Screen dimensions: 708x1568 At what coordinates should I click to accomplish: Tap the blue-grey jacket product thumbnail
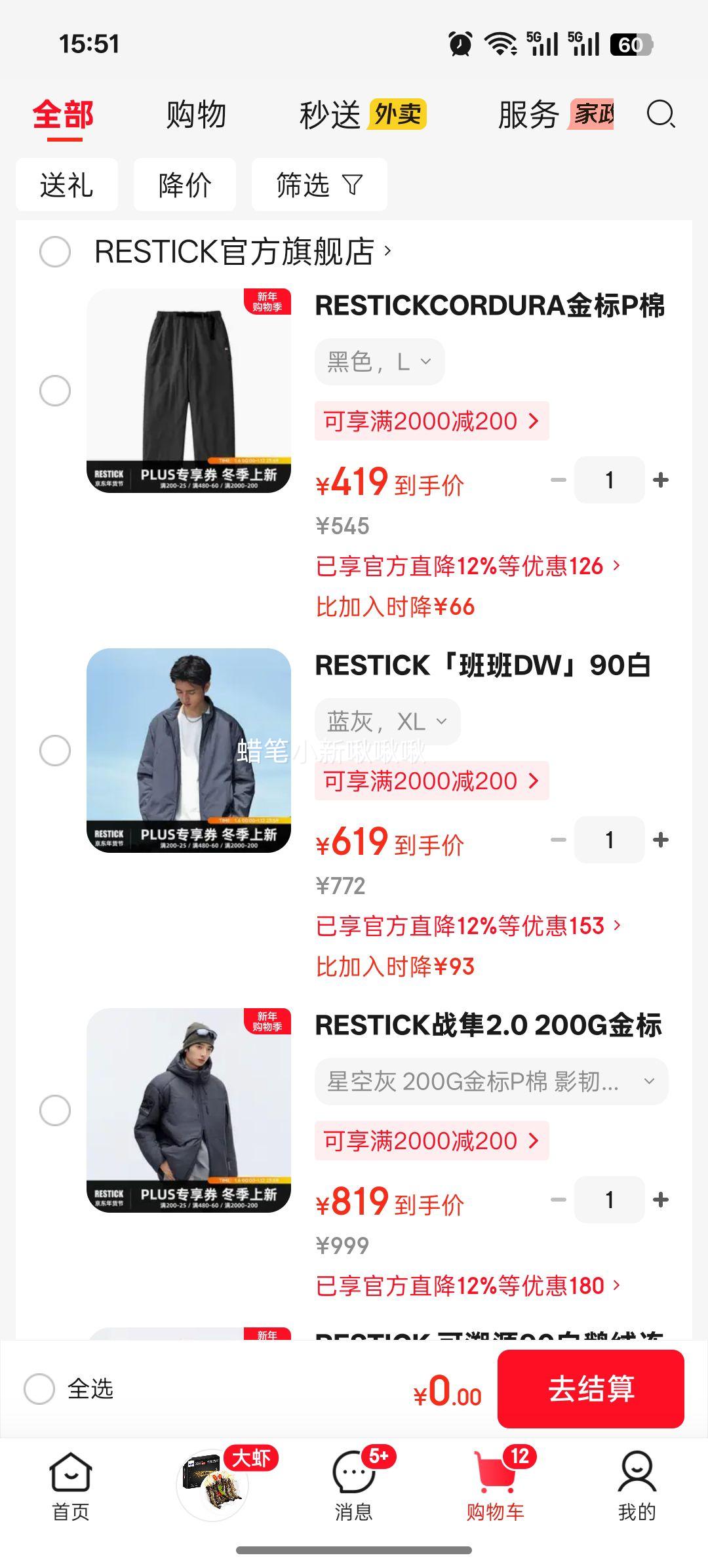point(189,751)
